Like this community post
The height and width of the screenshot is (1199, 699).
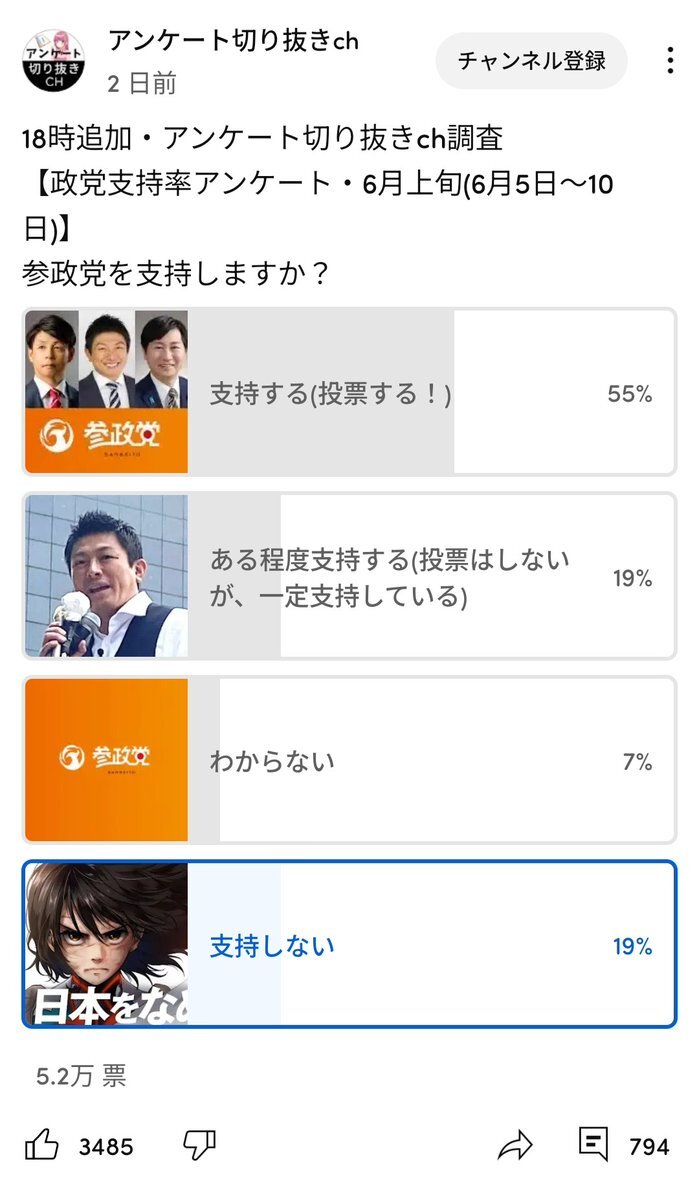[x=42, y=1145]
